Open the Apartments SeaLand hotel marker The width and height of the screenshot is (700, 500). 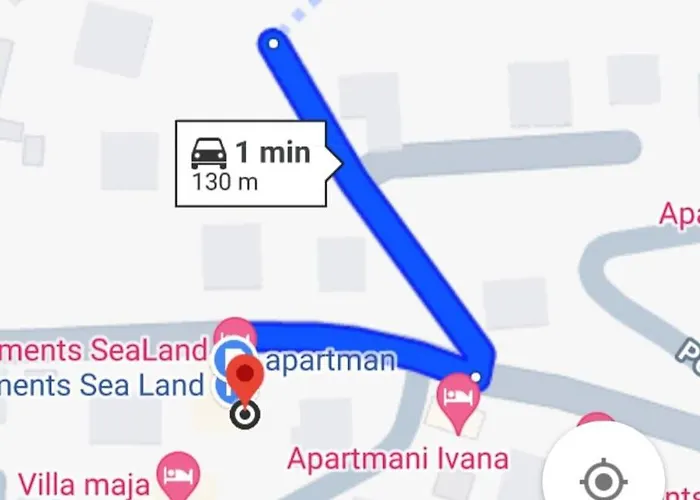pyautogui.click(x=236, y=333)
